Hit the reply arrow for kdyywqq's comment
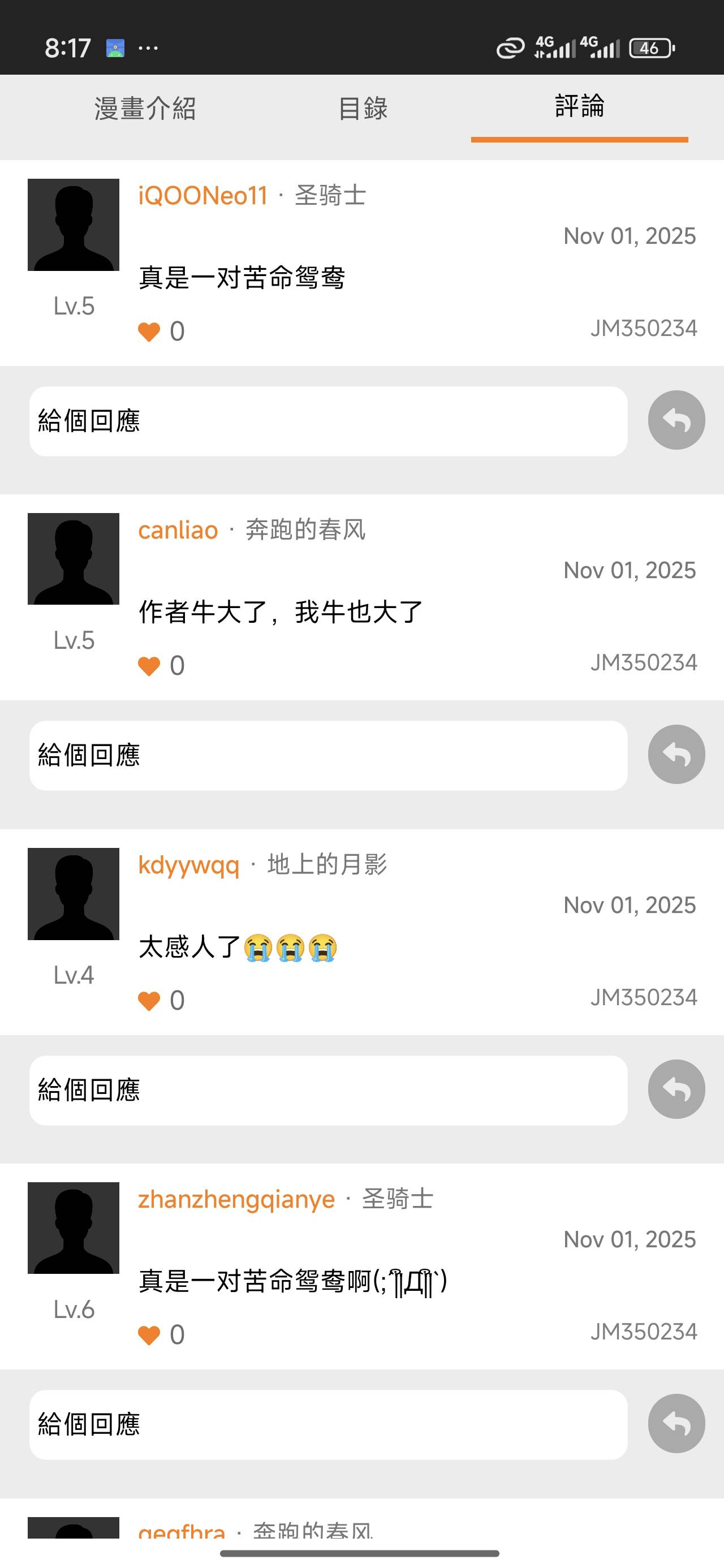The height and width of the screenshot is (1568, 724). point(676,1089)
